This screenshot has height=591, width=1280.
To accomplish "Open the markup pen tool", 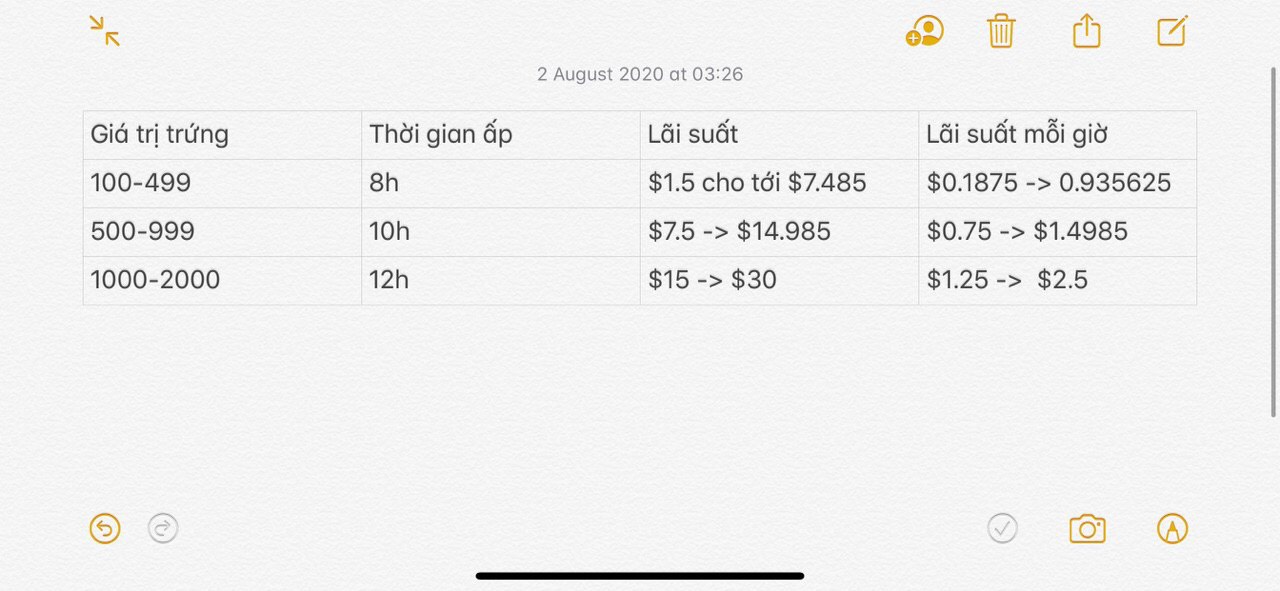I will click(1172, 528).
